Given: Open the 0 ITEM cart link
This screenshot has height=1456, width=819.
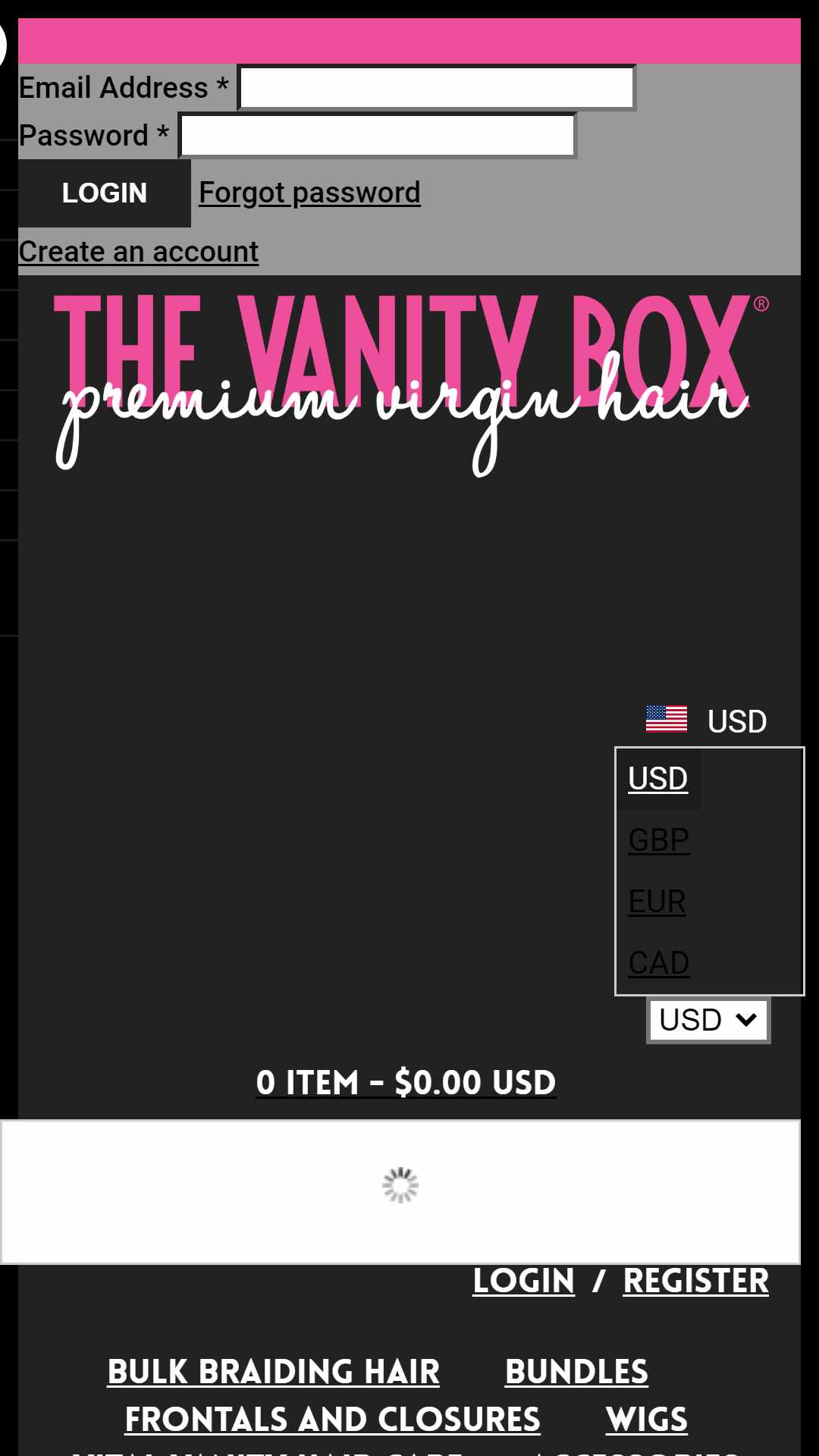Looking at the screenshot, I should (406, 1083).
